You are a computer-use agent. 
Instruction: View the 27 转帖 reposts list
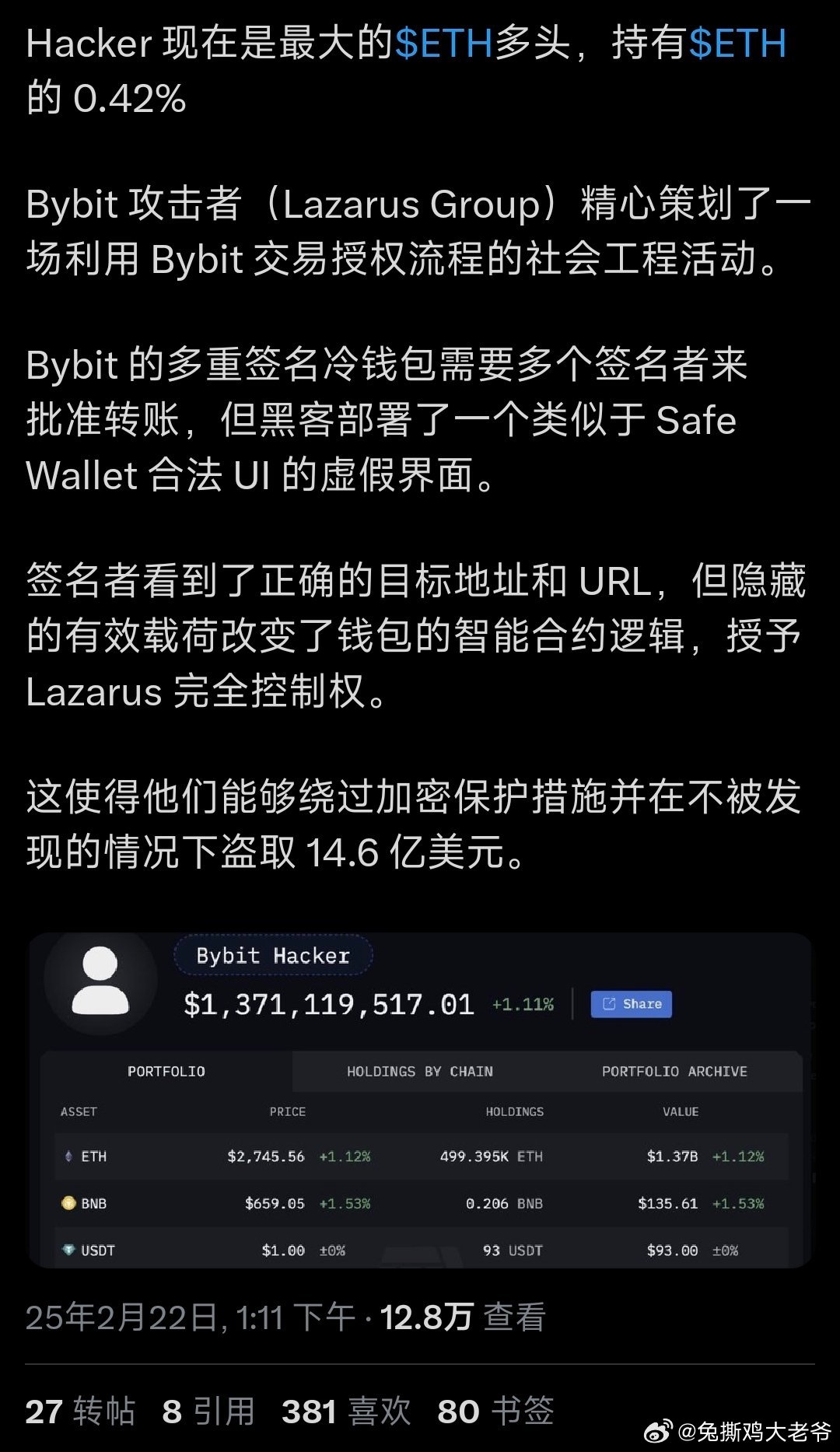(x=80, y=1411)
